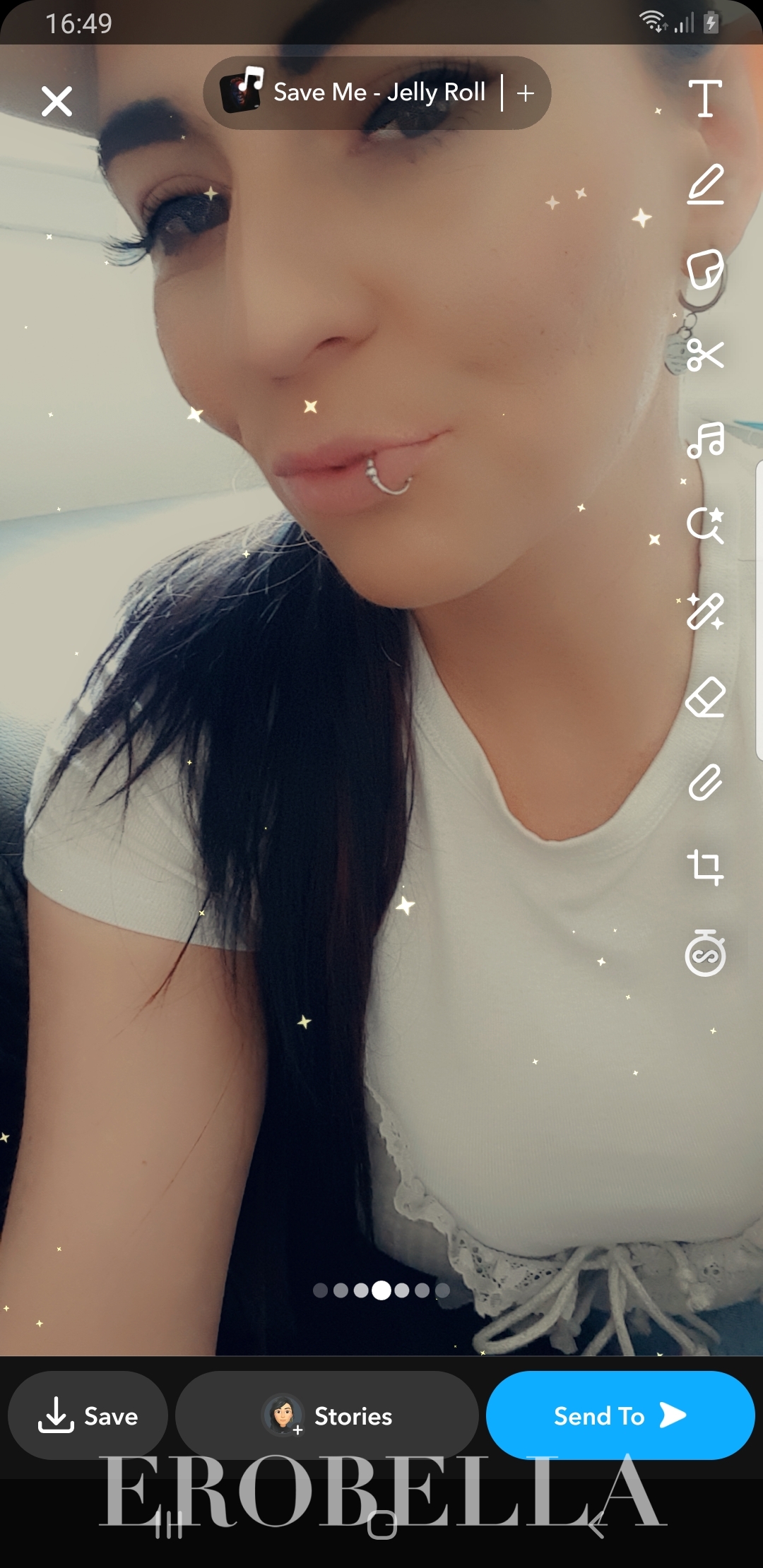Image resolution: width=763 pixels, height=1568 pixels.
Task: Set the snap timer
Action: tap(705, 954)
